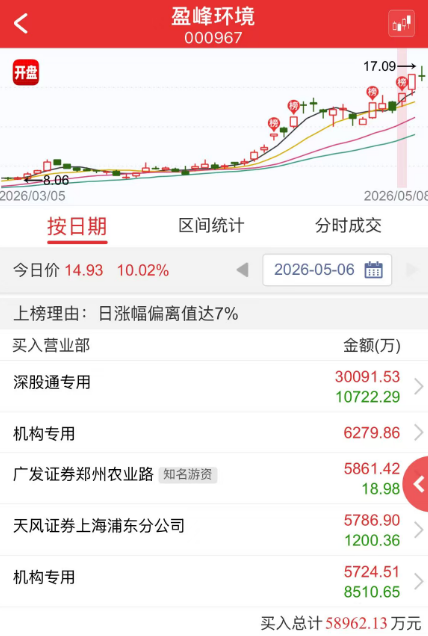Open 天风证券上海浦东分公司 row
The width and height of the screenshot is (428, 636).
(214, 530)
